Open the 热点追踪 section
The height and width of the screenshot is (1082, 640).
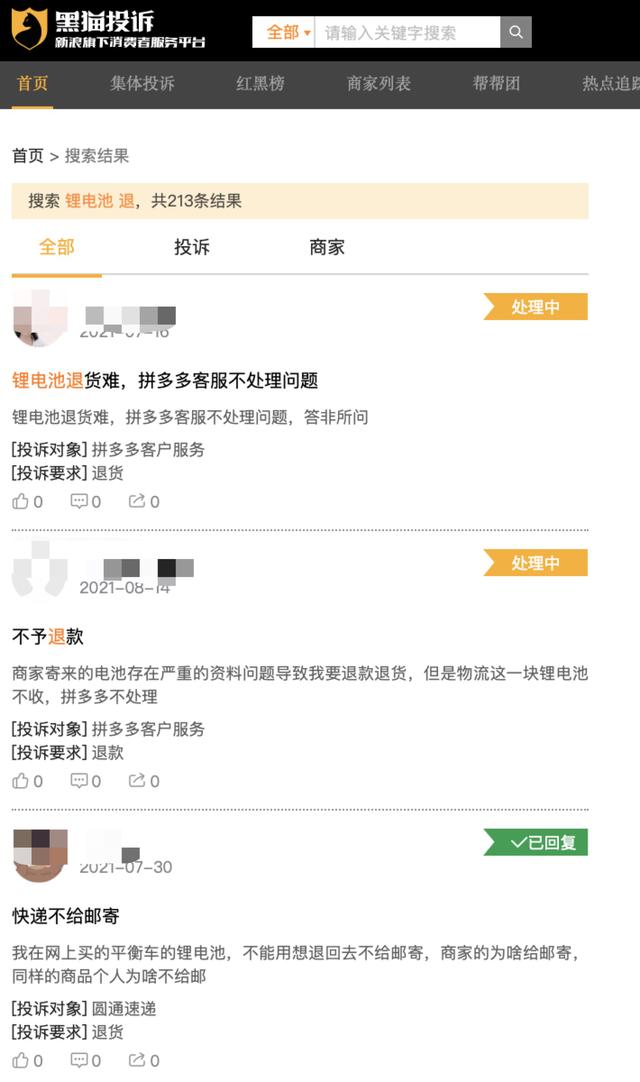pyautogui.click(x=610, y=84)
